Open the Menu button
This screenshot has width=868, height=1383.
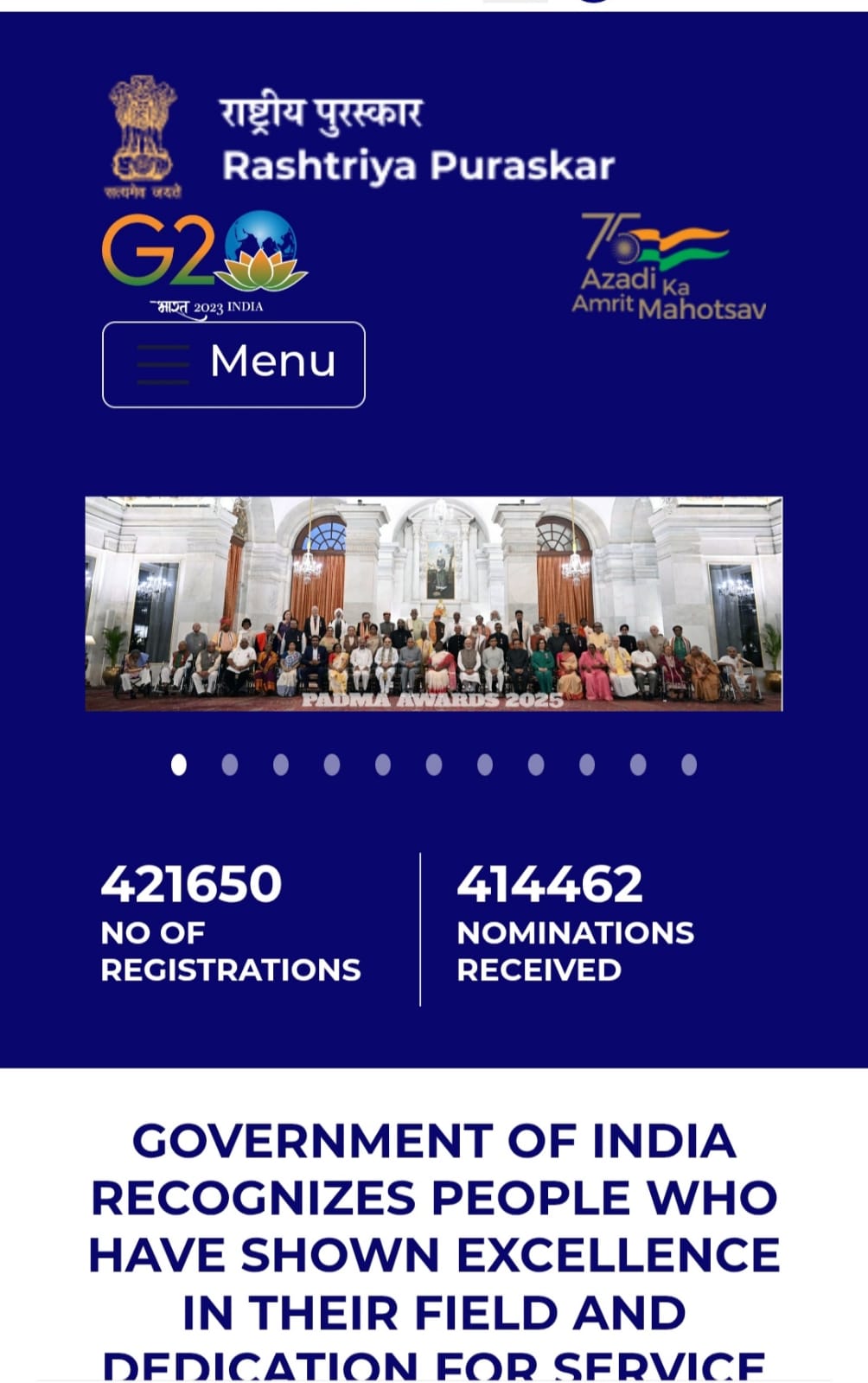[x=233, y=364]
